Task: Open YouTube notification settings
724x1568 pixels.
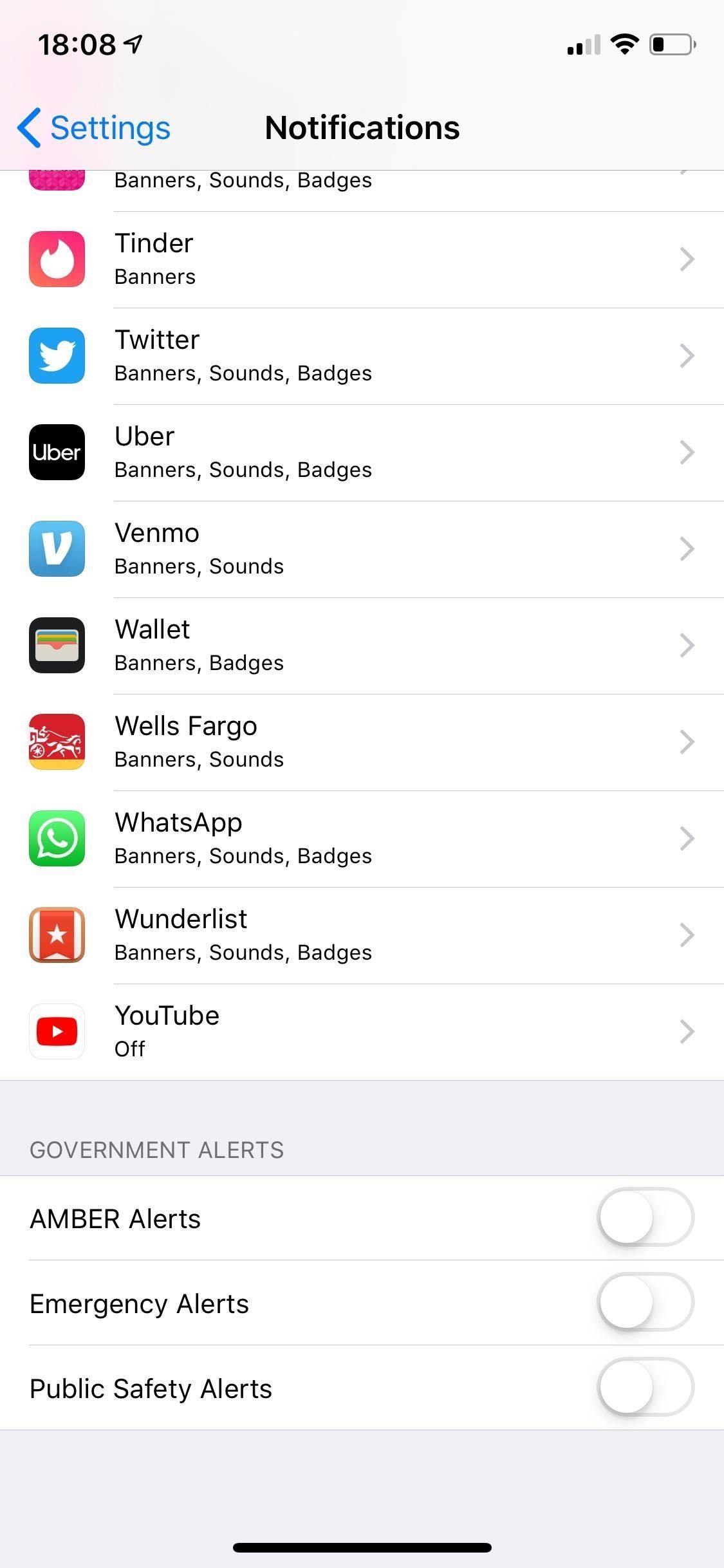Action: (x=362, y=1032)
